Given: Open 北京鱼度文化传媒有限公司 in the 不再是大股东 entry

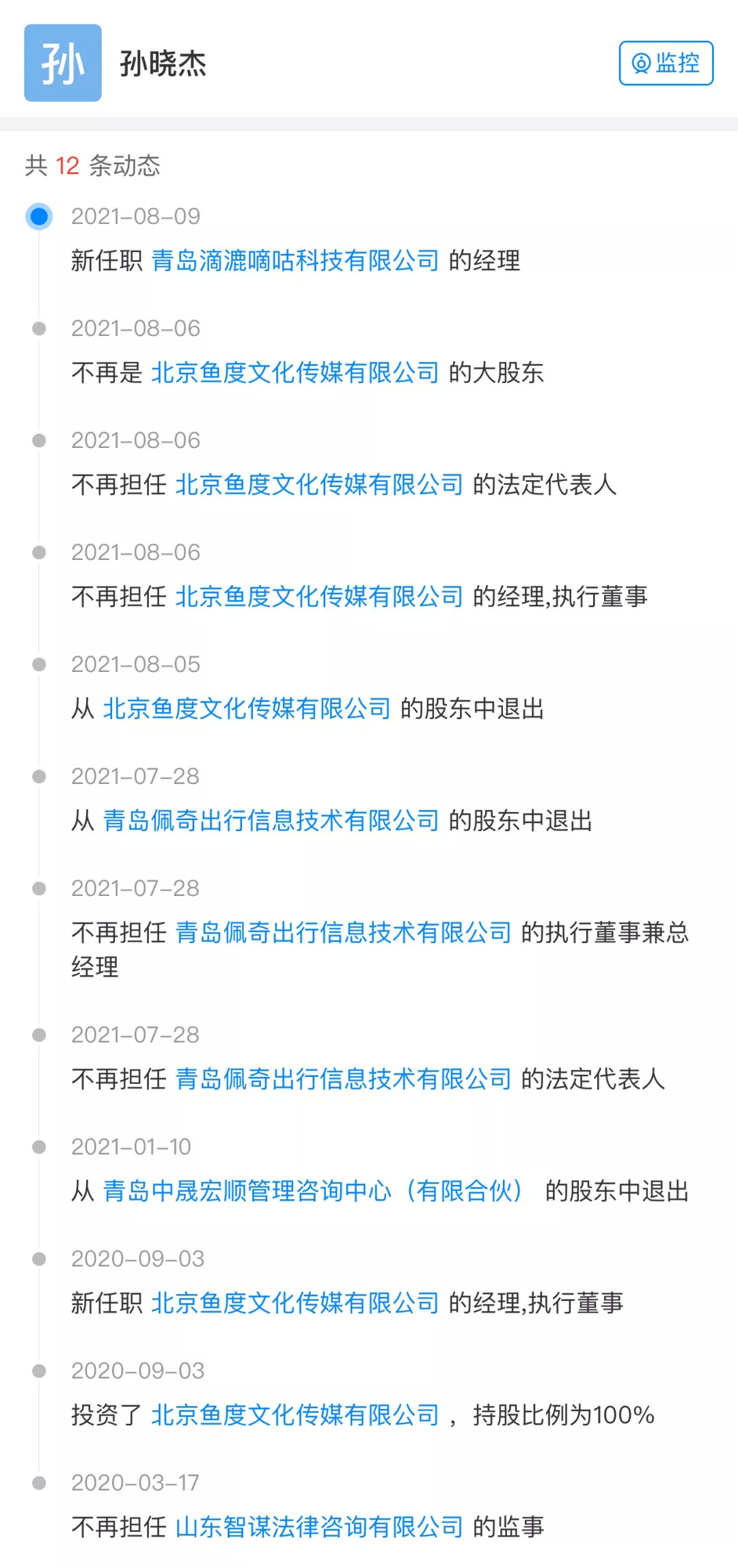Looking at the screenshot, I should click(295, 373).
